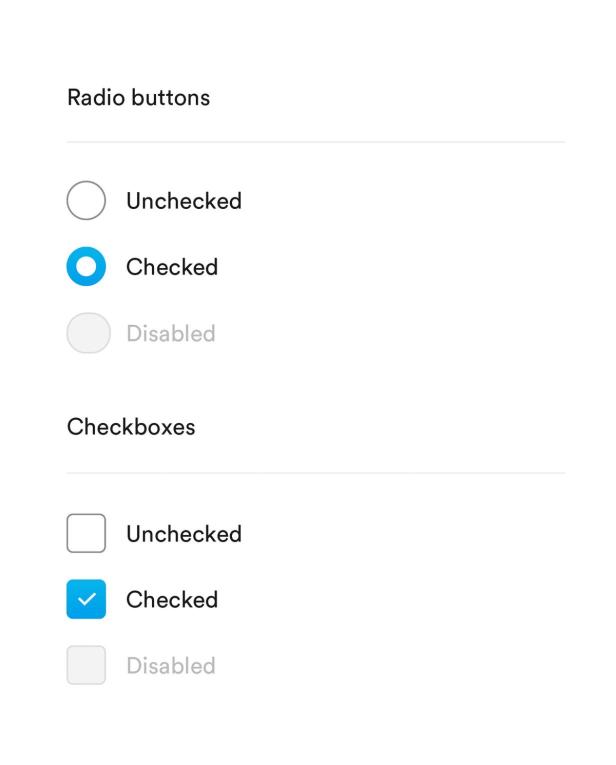Viewport: 616px width, 765px height.
Task: Tick the Unchecked checkbox
Action: pos(86,534)
